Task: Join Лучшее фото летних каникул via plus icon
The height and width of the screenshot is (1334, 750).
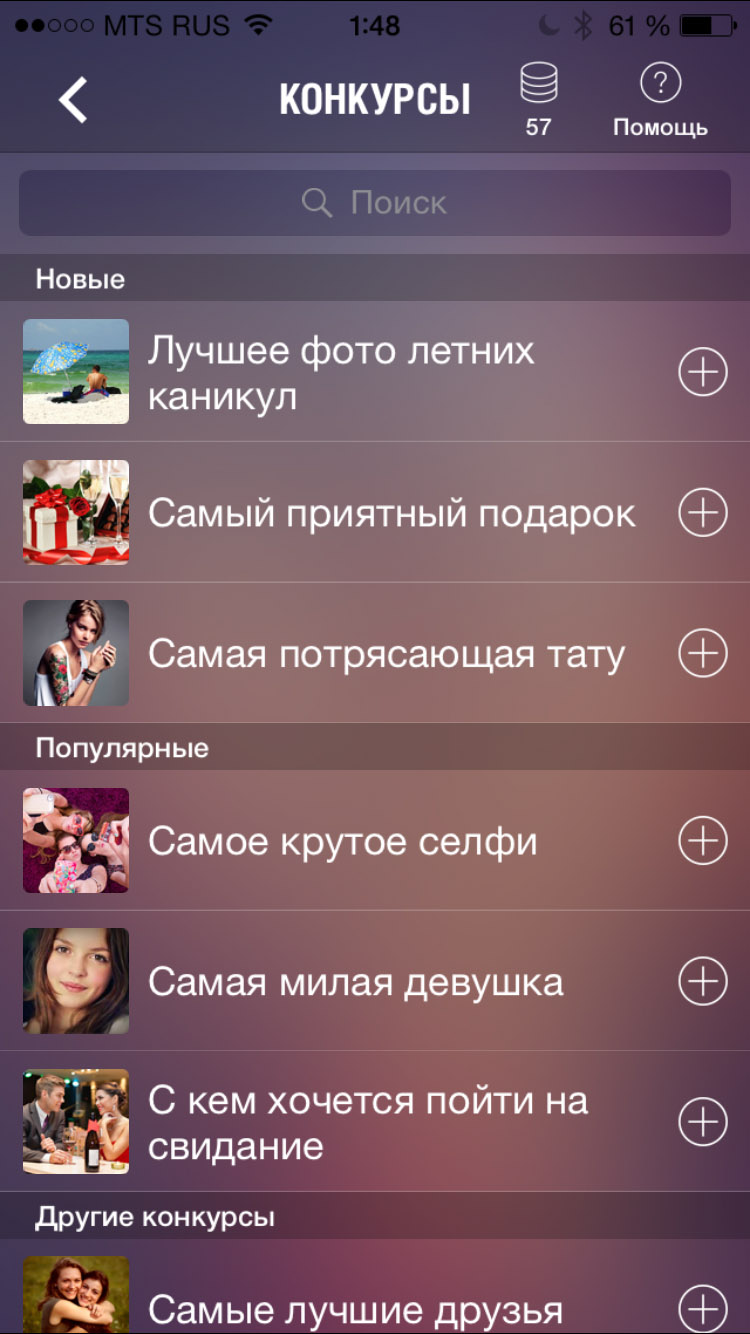Action: [x=703, y=373]
